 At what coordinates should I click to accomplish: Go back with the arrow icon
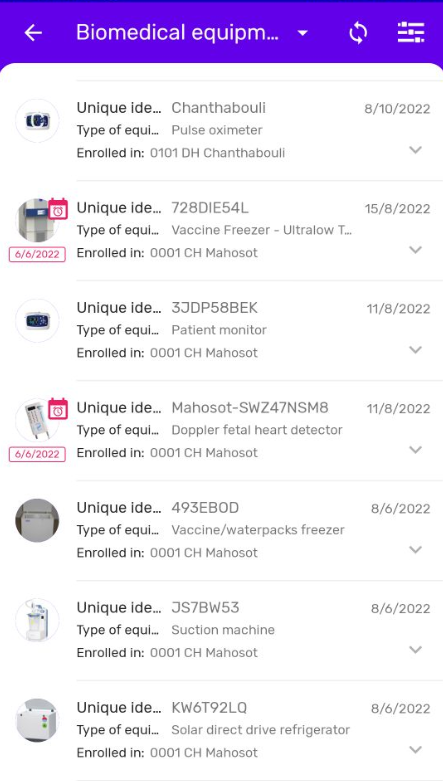coord(33,33)
